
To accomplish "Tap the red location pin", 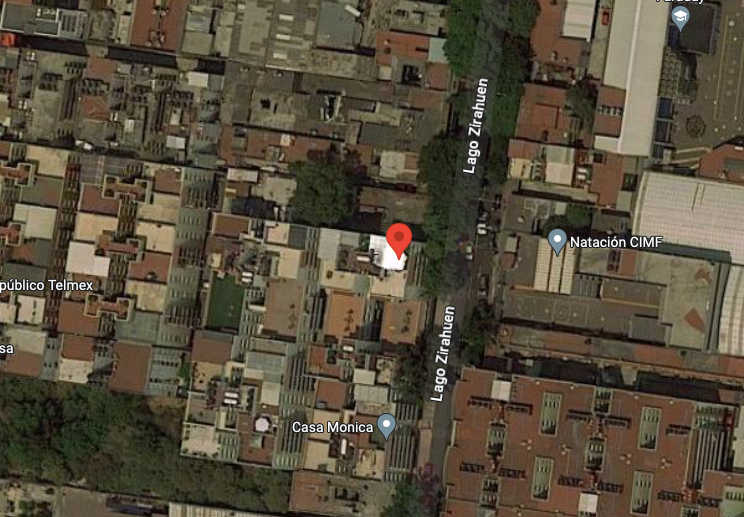I will click(x=399, y=241).
